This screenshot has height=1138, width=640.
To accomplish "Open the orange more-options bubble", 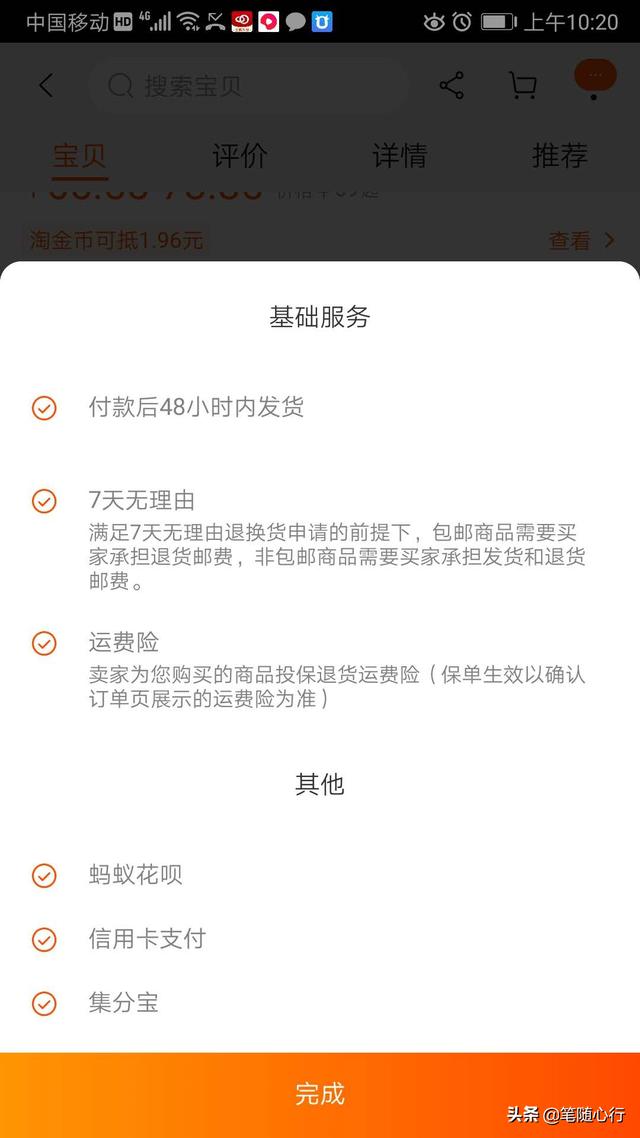I will [x=595, y=78].
